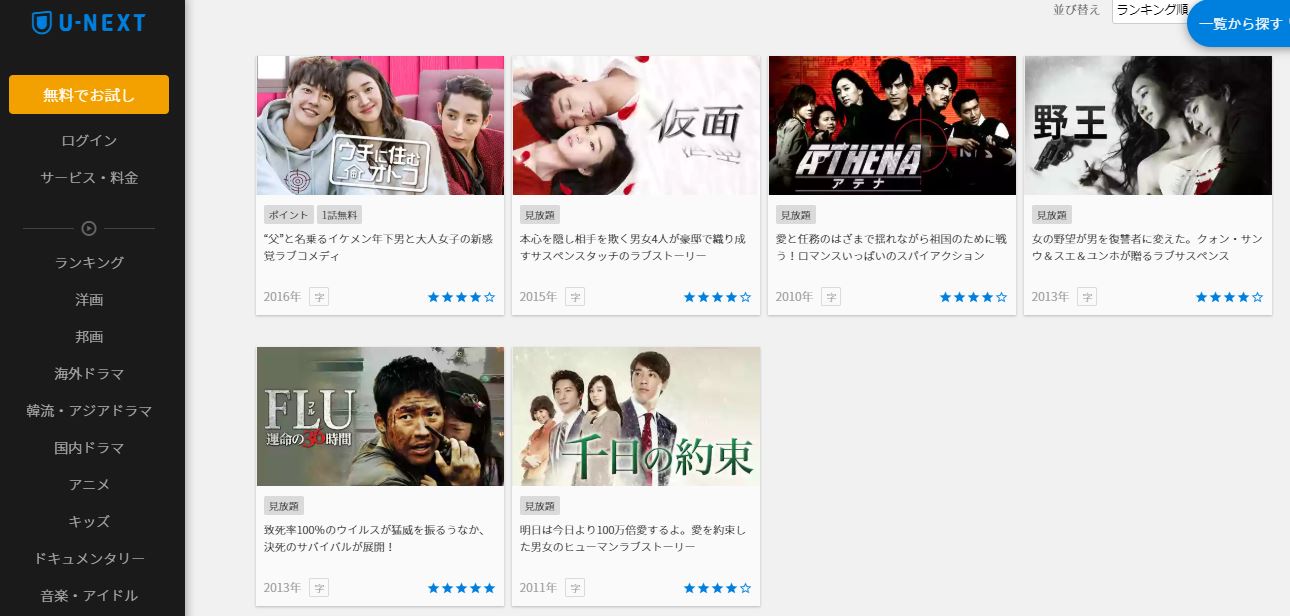Browse the 洋画 category
The height and width of the screenshot is (616, 1290).
[x=89, y=300]
